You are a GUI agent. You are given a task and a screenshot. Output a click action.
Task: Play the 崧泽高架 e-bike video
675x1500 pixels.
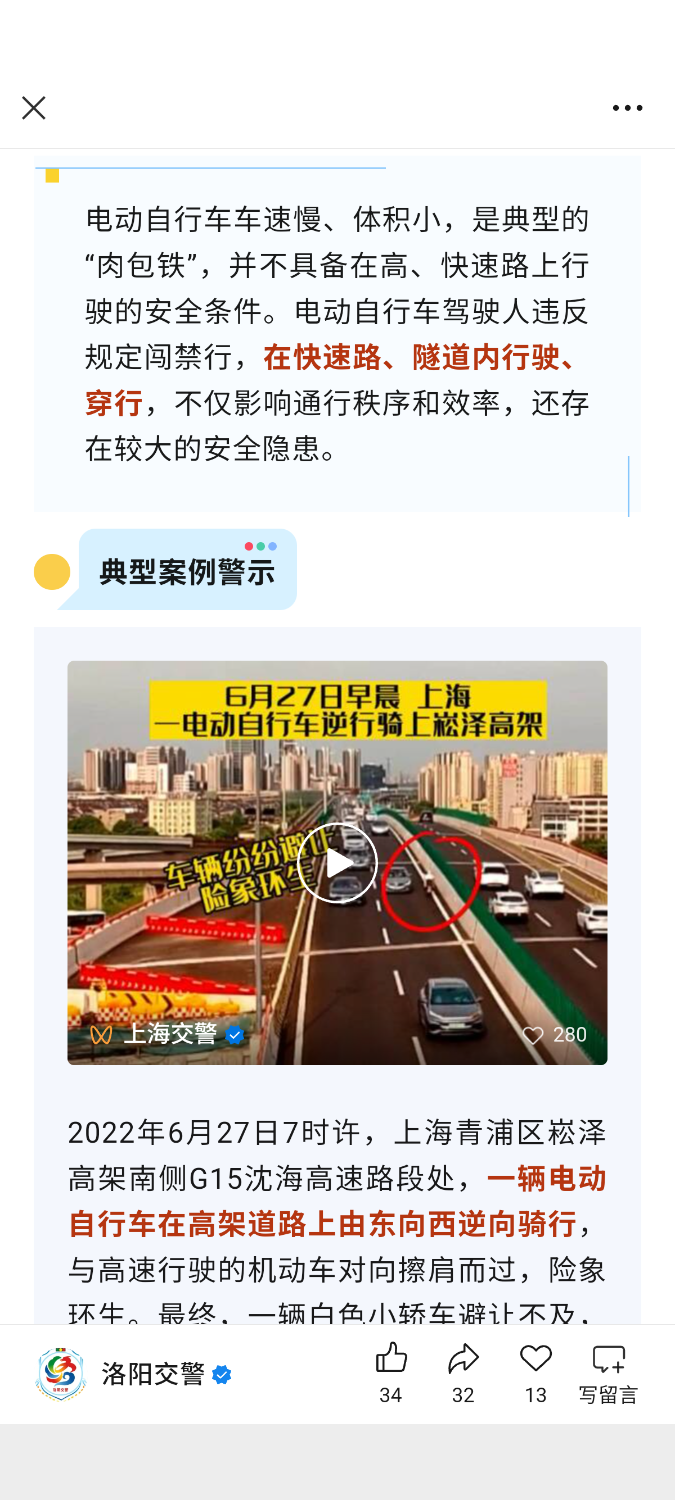coord(337,863)
